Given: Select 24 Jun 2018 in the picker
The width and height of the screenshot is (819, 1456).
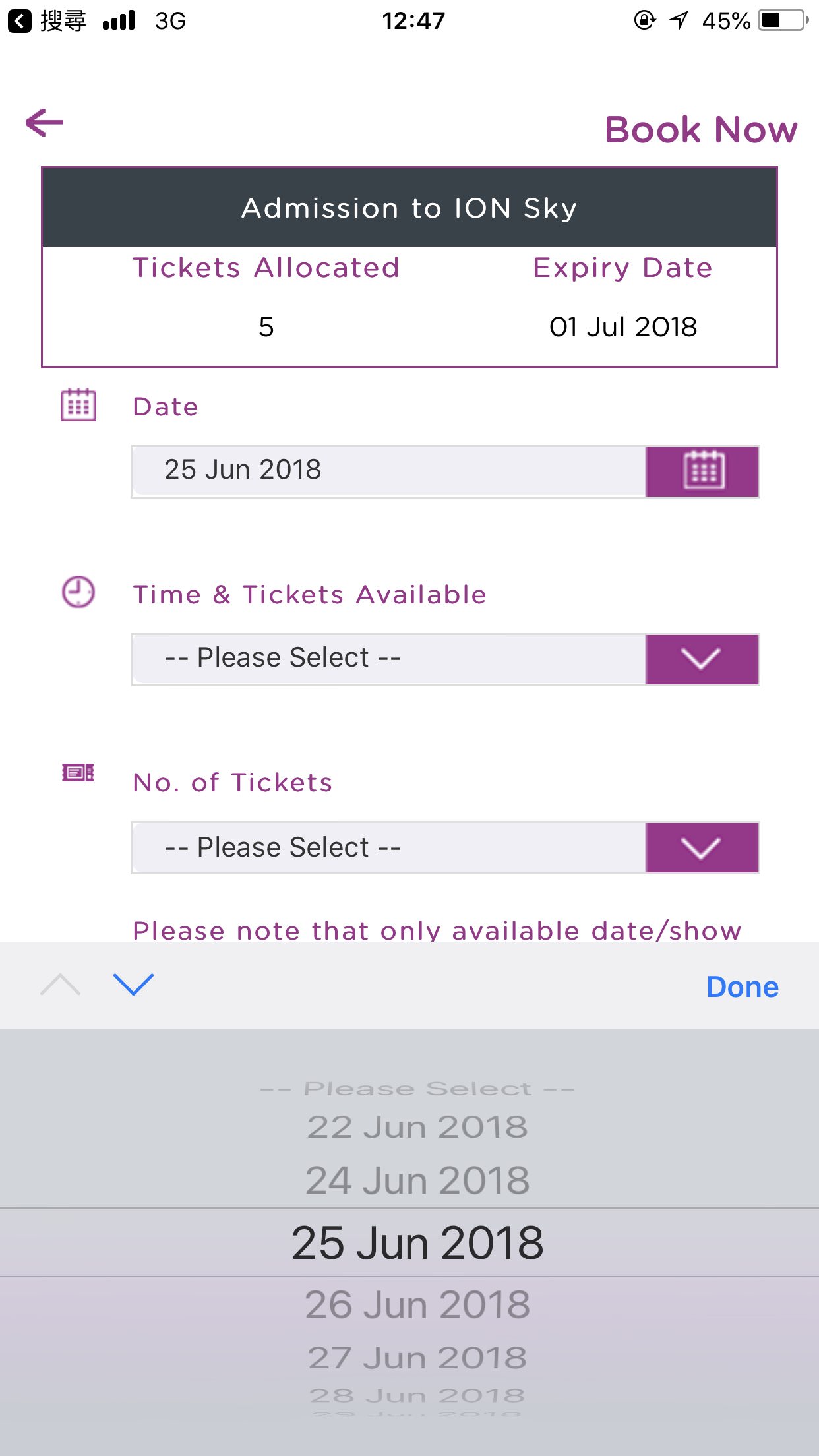Looking at the screenshot, I should pyautogui.click(x=417, y=1180).
